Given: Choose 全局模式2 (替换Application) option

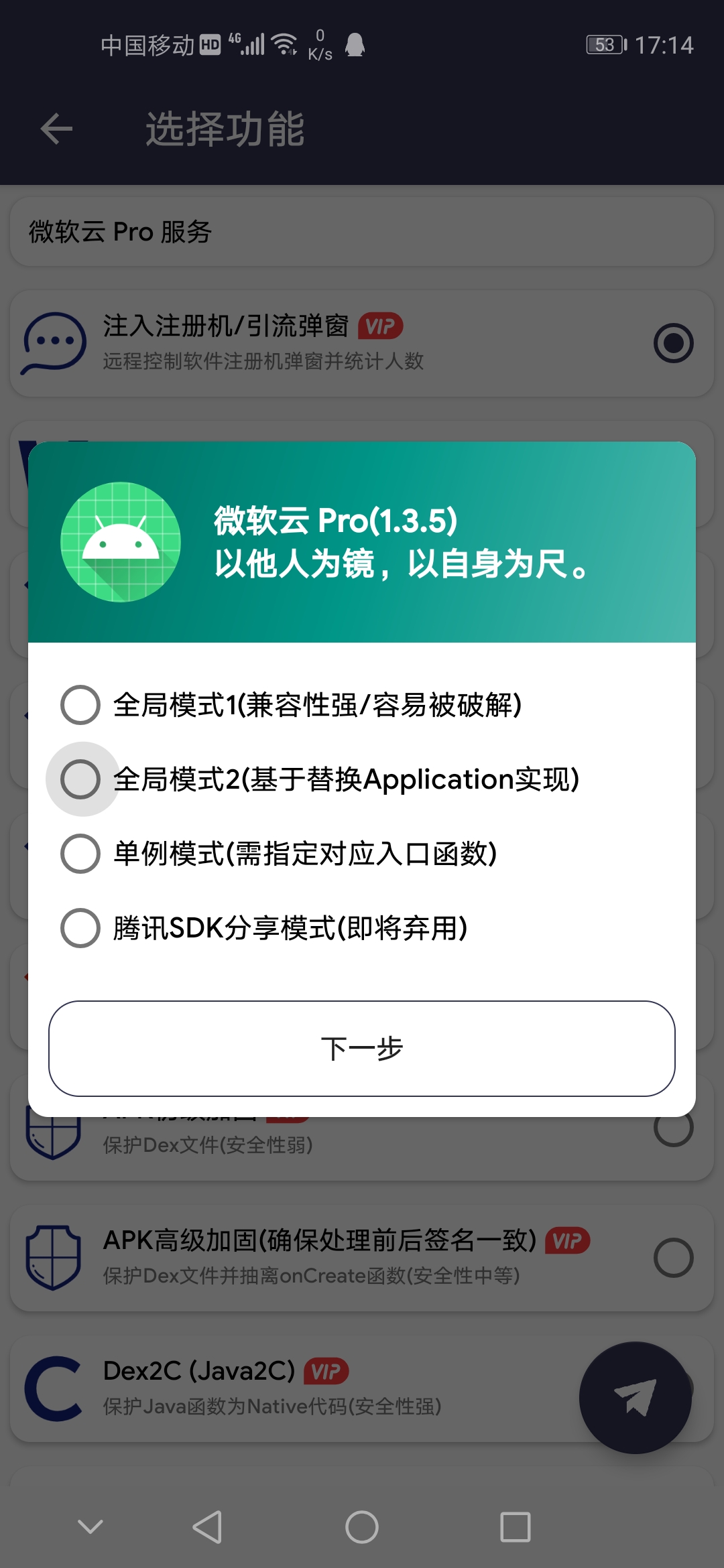Looking at the screenshot, I should click(x=80, y=779).
